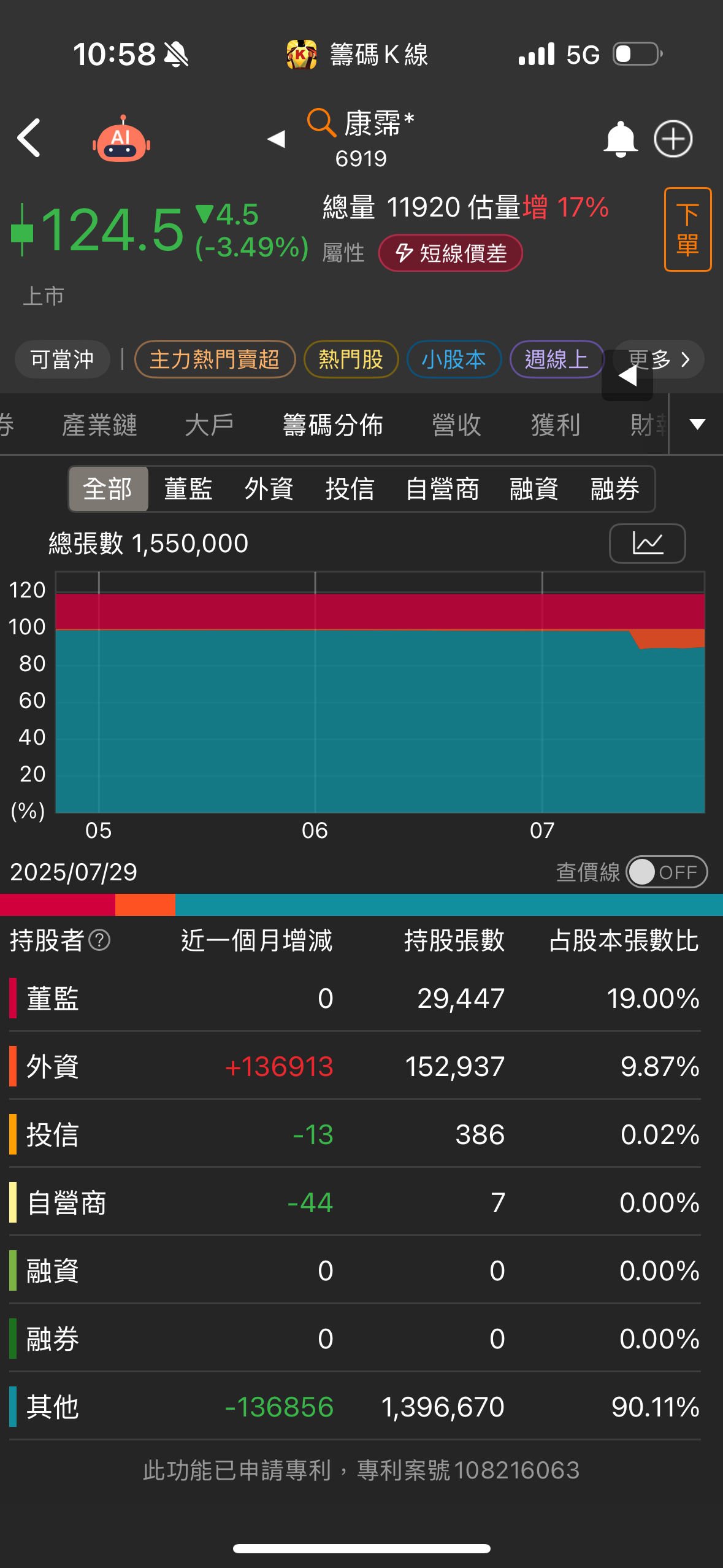
Task: Search for another stock via magnifier
Action: [x=321, y=122]
